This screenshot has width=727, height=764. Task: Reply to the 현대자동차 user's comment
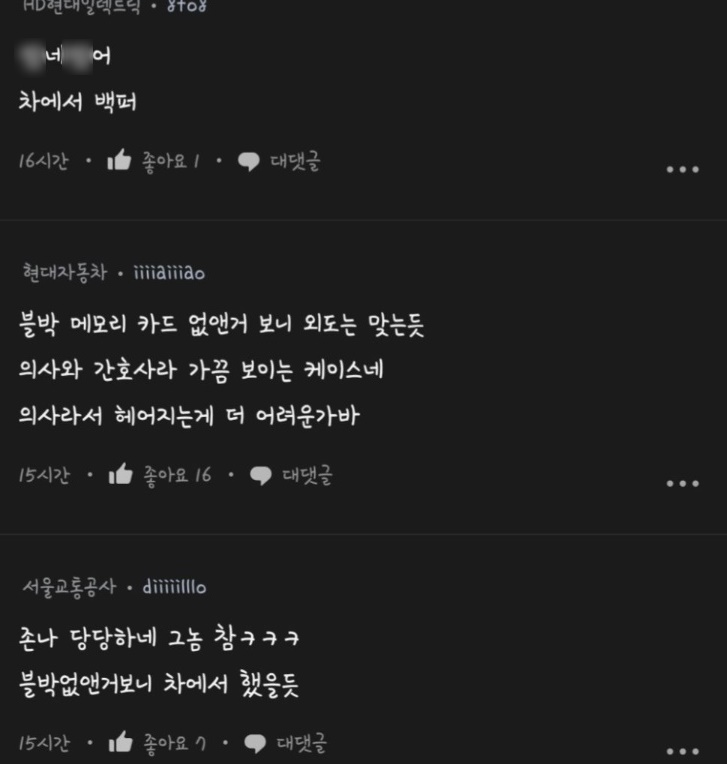point(291,475)
